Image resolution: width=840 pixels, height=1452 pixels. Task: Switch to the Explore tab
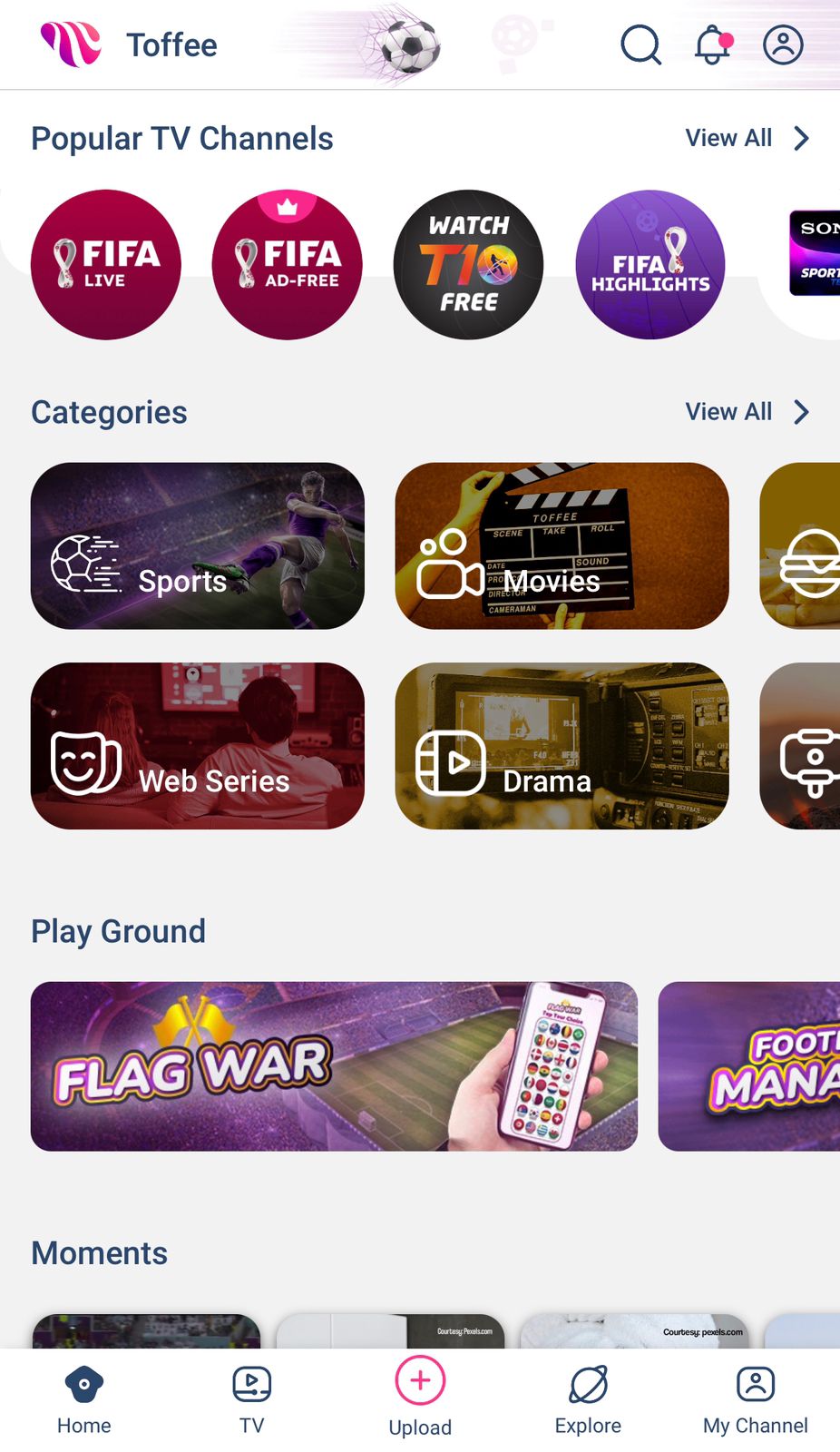coord(588,1400)
